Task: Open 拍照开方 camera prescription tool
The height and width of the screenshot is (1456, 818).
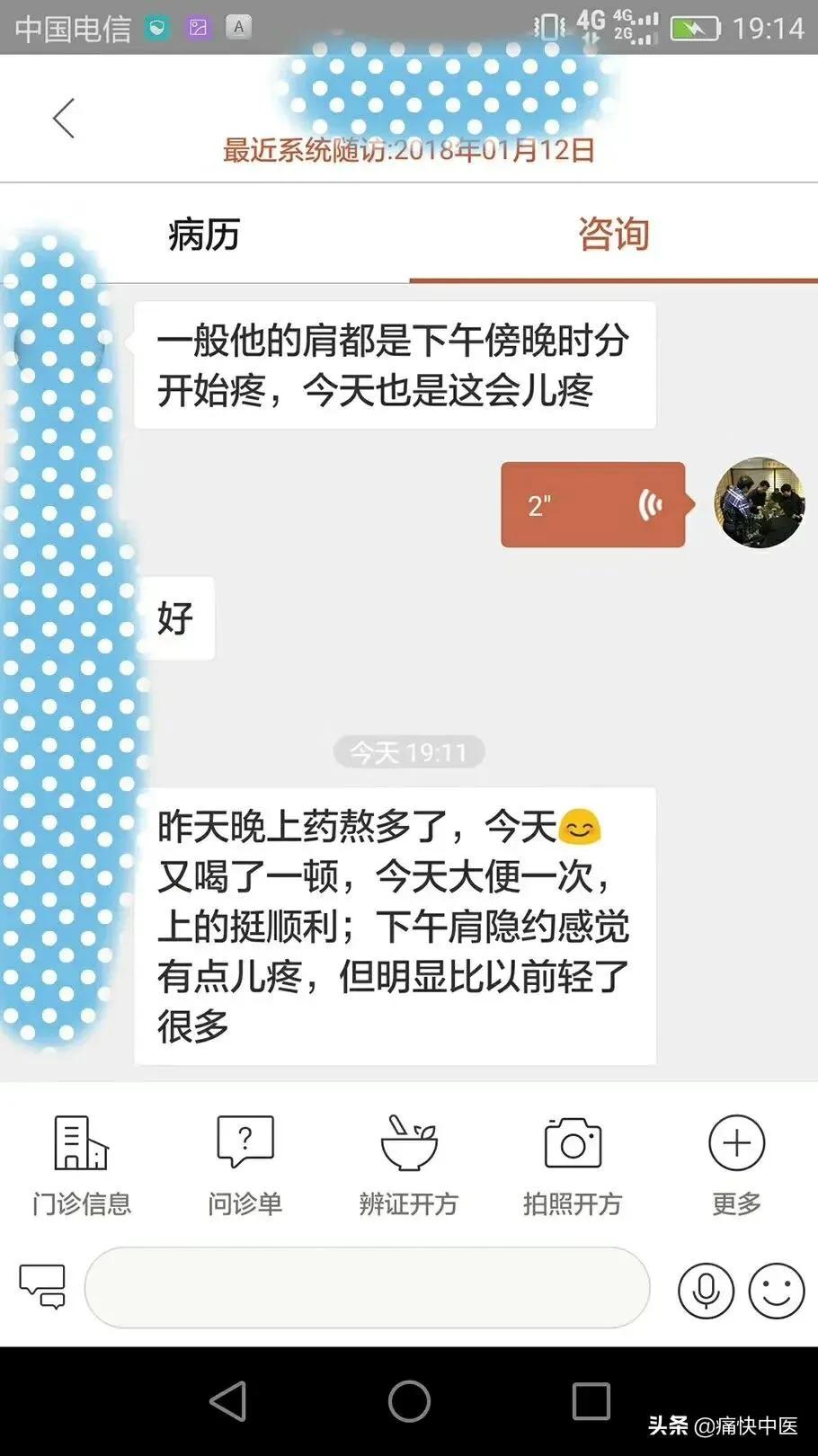Action: click(573, 1162)
